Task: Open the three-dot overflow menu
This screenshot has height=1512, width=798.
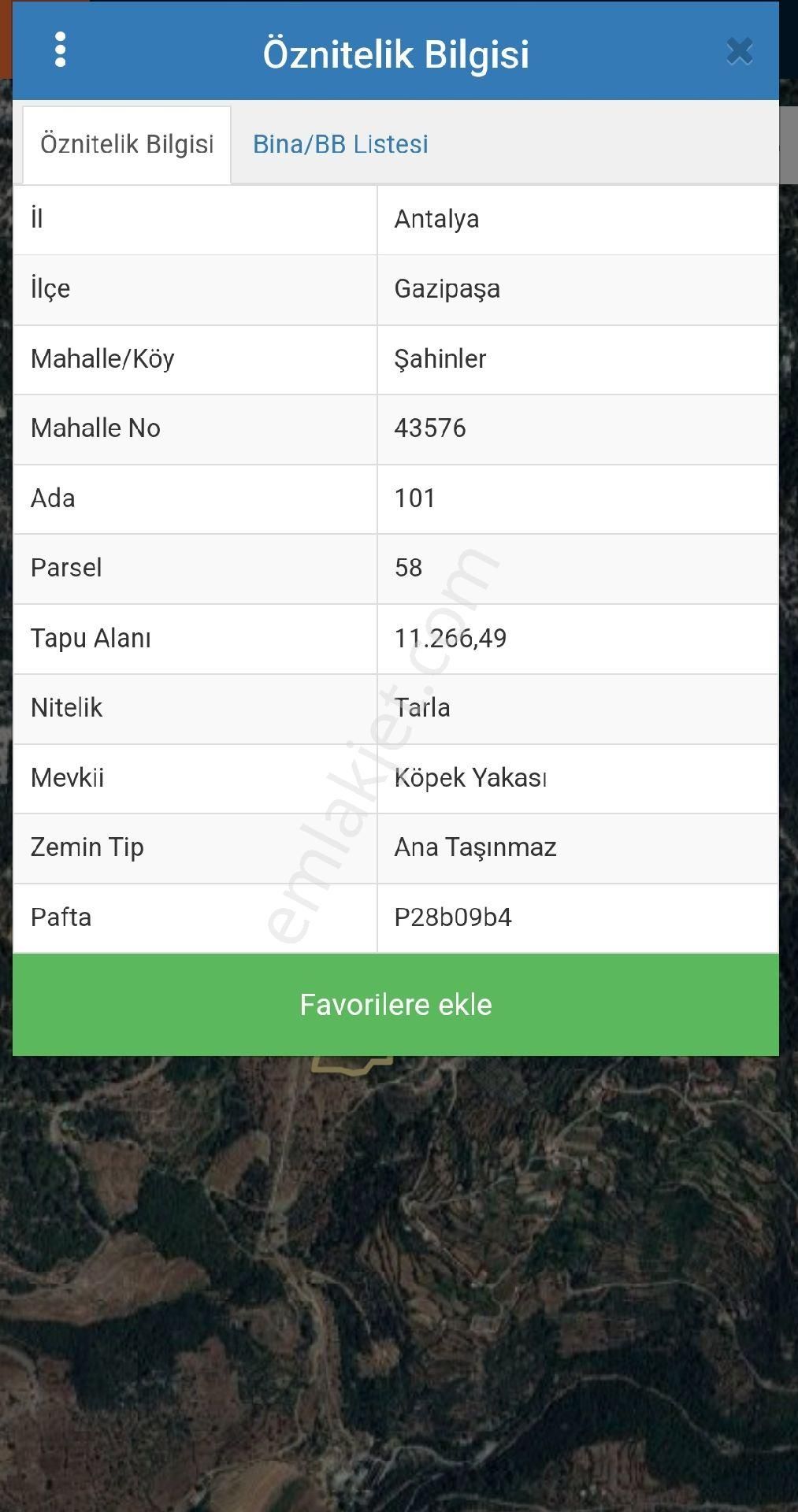Action: [x=61, y=50]
